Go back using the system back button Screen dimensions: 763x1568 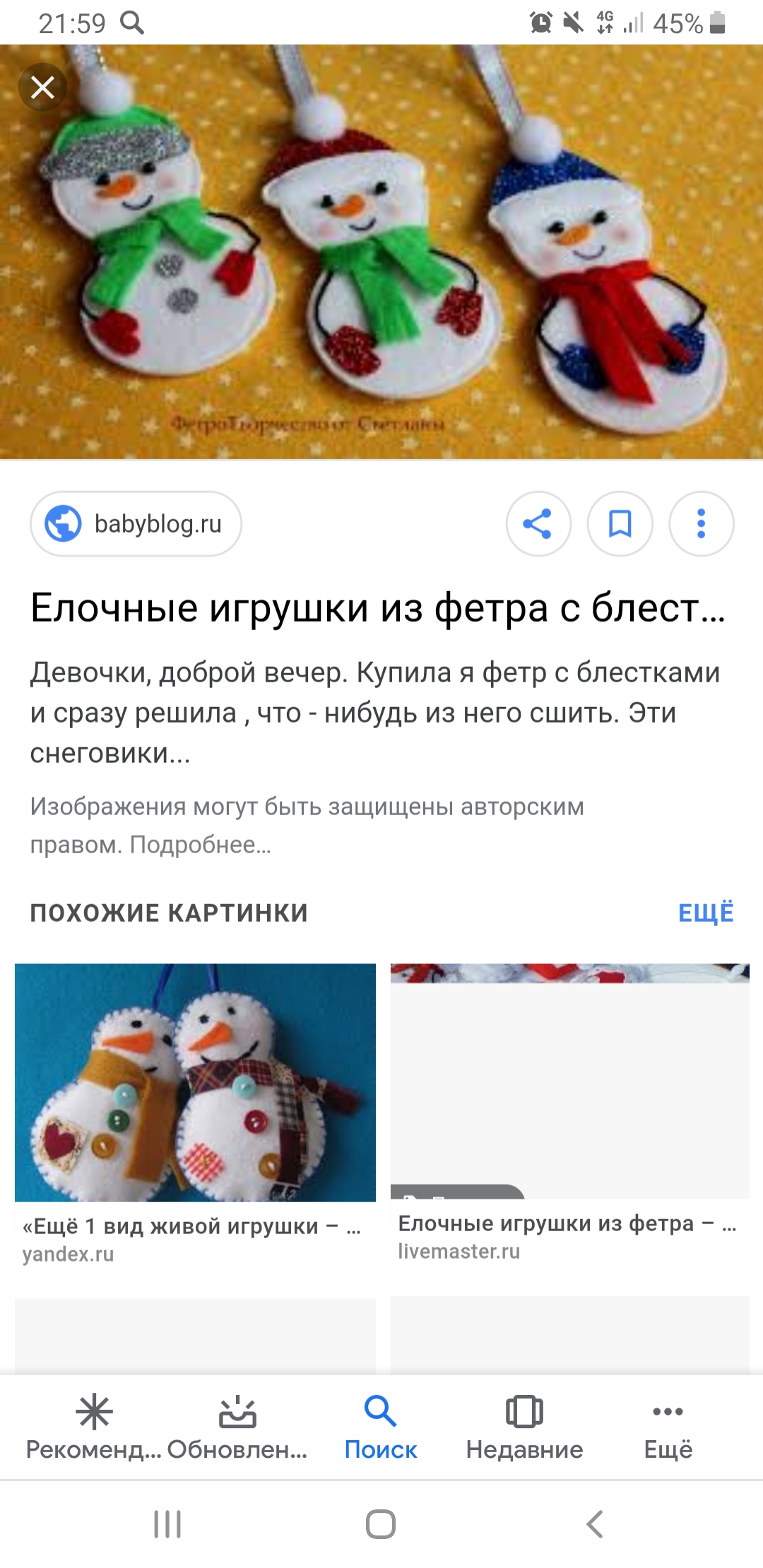tap(595, 1524)
